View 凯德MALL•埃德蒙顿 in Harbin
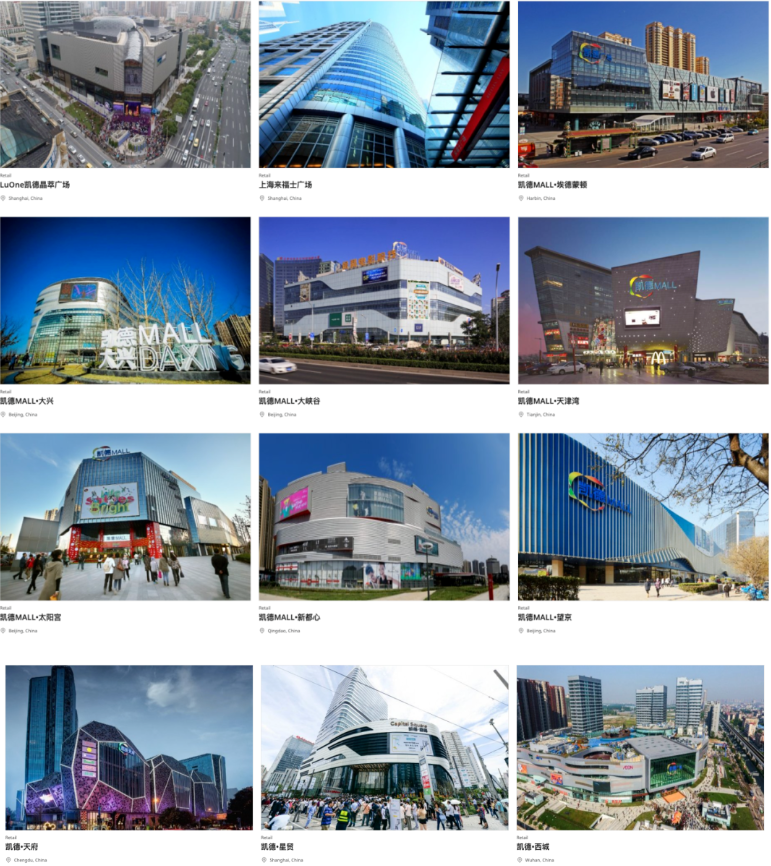 [643, 84]
